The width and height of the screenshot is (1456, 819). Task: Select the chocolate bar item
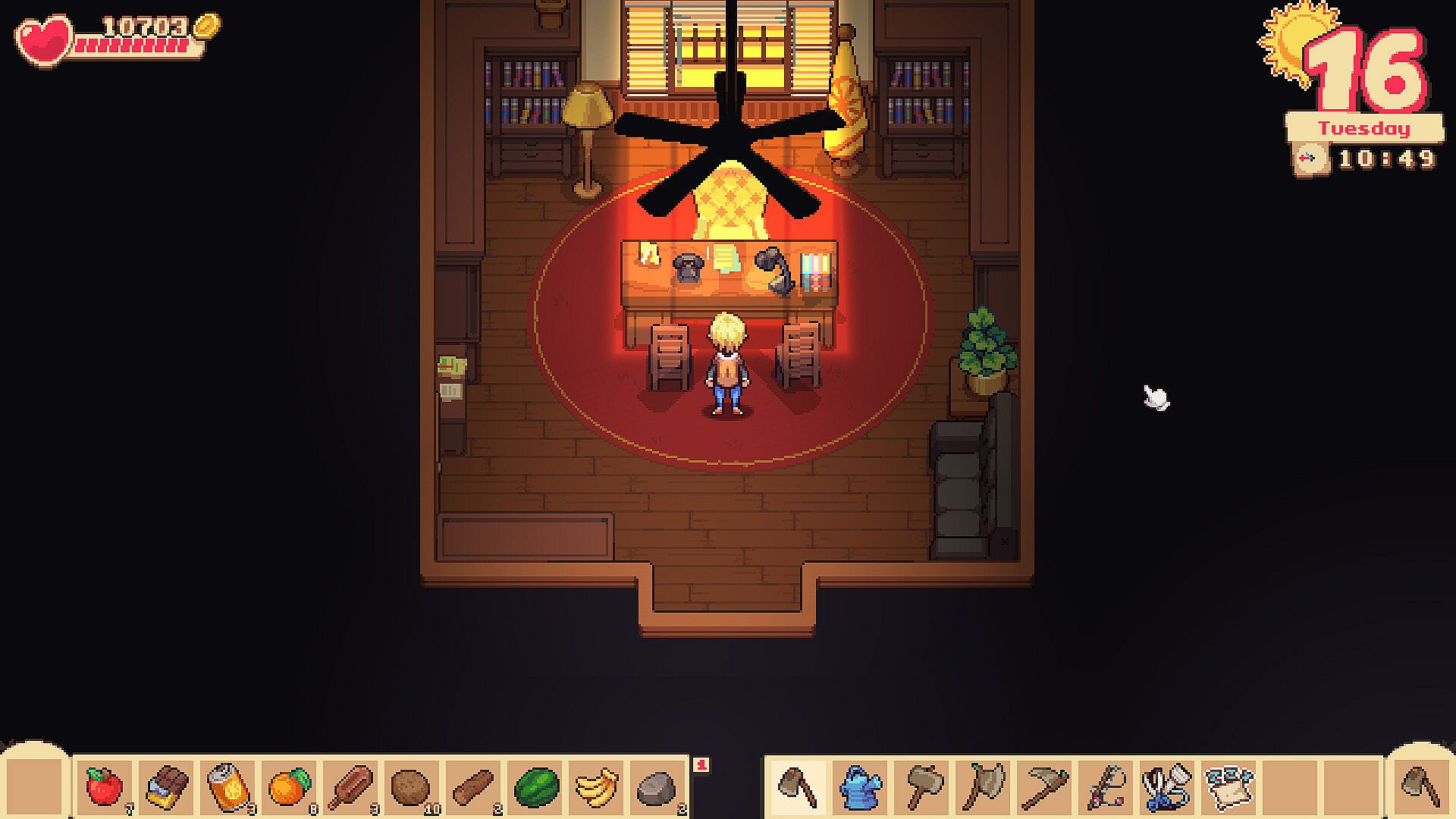[167, 787]
